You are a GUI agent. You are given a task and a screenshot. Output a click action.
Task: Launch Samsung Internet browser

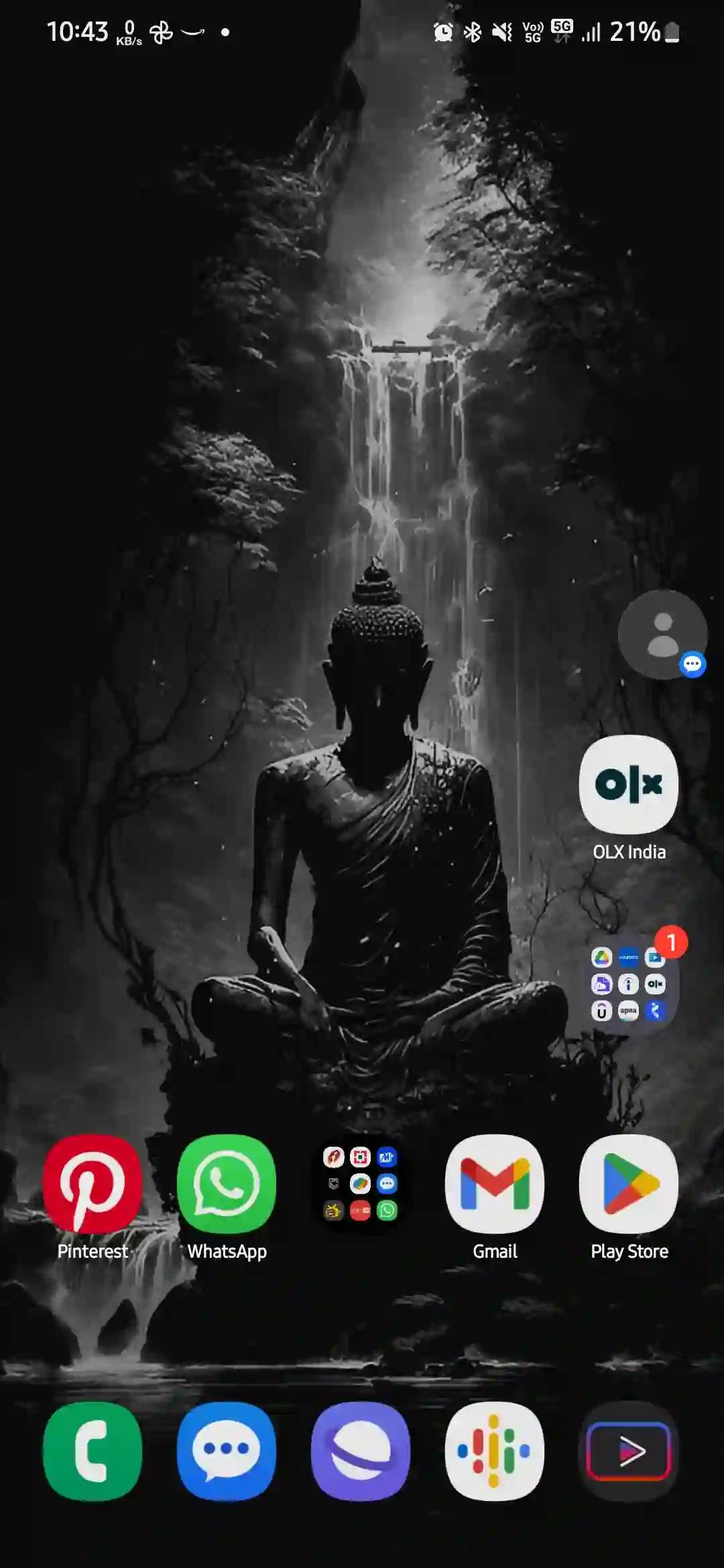pyautogui.click(x=361, y=1451)
